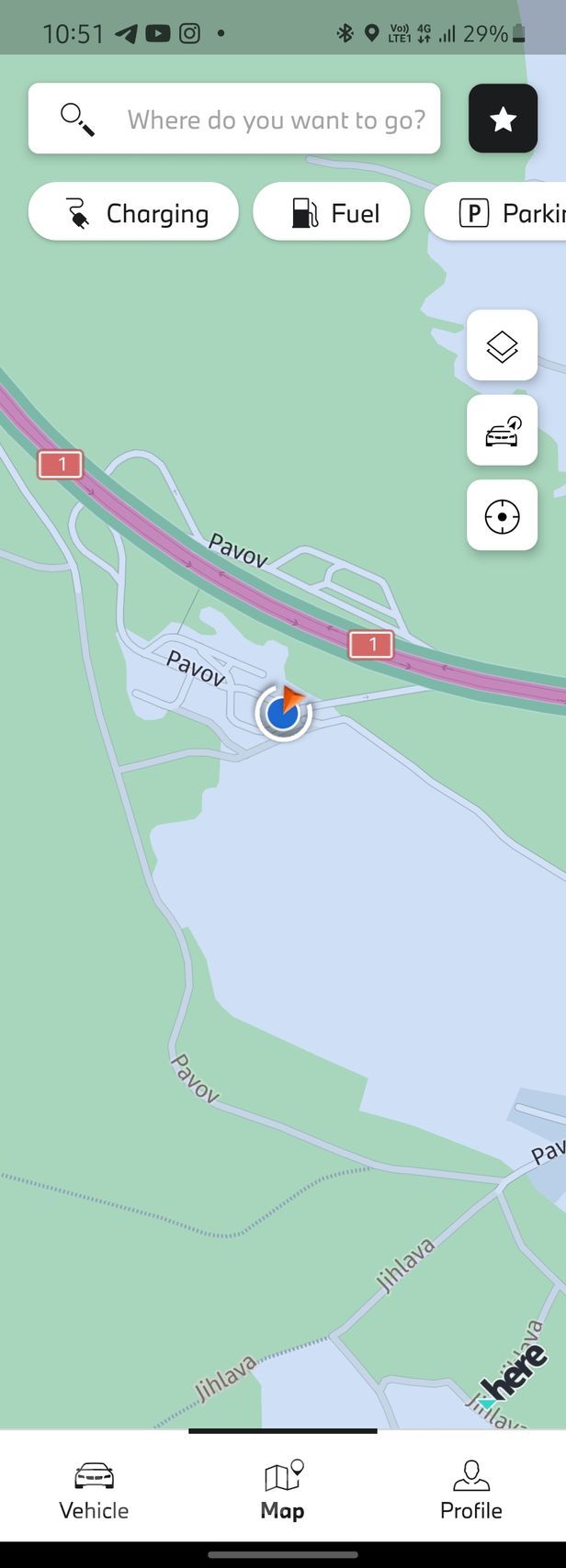The image size is (566, 1568).
Task: Open the map layers options
Action: [x=502, y=345]
